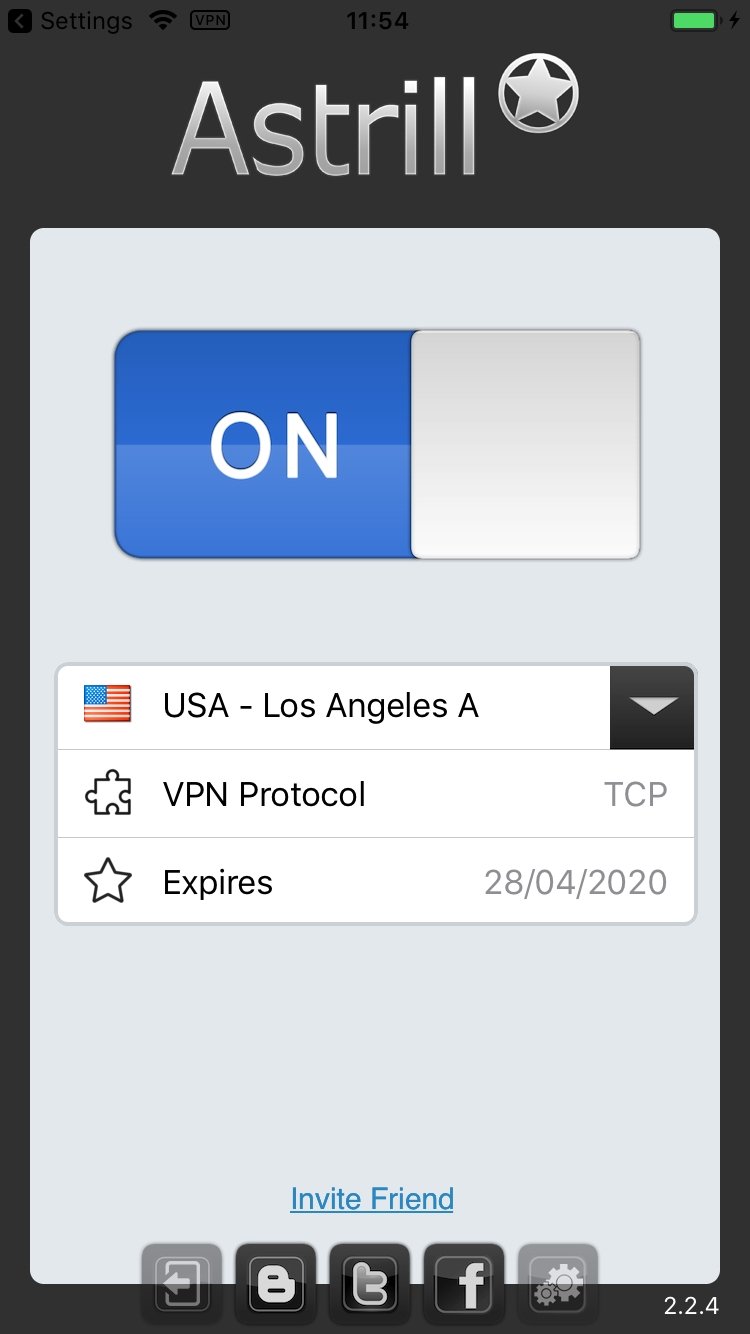
Task: Expand the server list dropdown arrow
Action: pos(652,707)
